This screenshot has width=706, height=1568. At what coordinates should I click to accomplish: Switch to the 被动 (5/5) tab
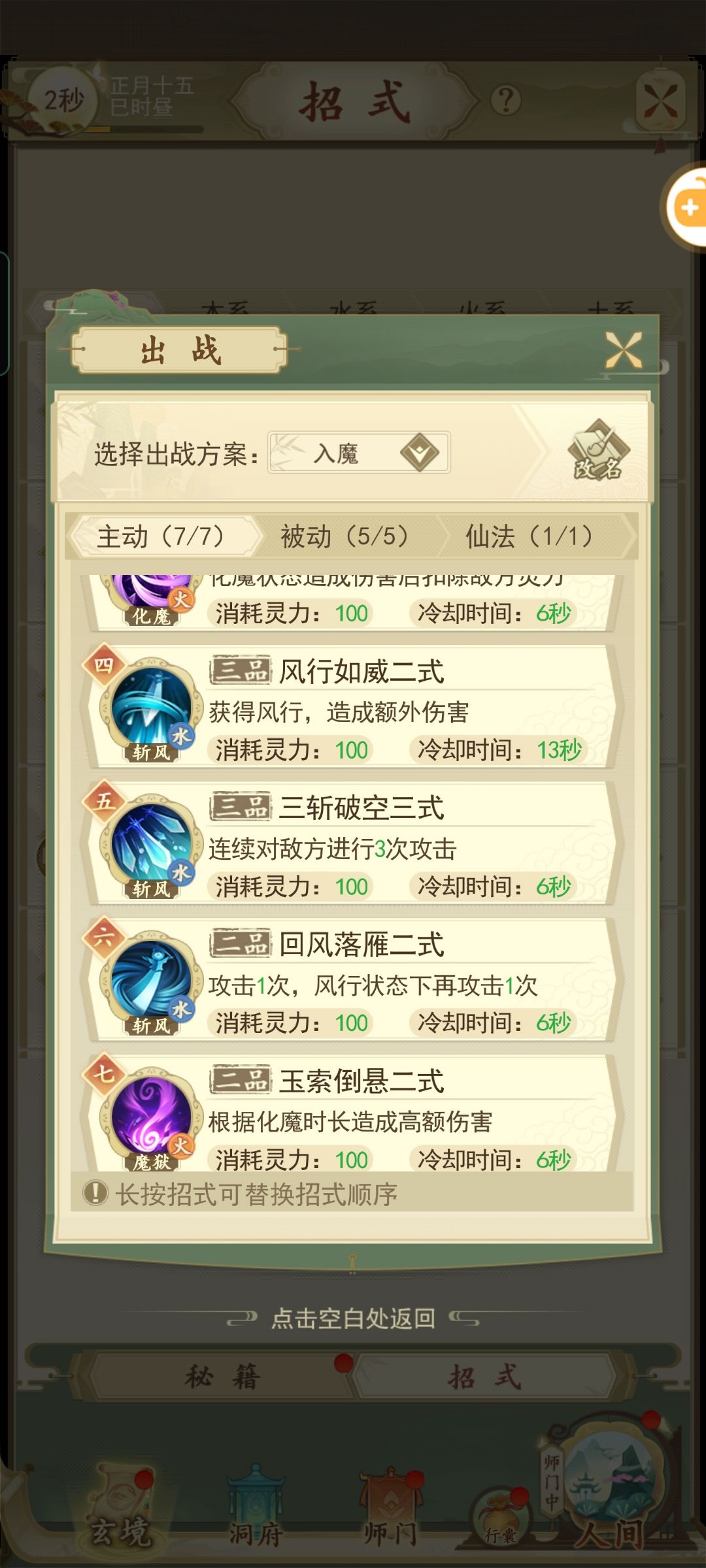(x=345, y=536)
